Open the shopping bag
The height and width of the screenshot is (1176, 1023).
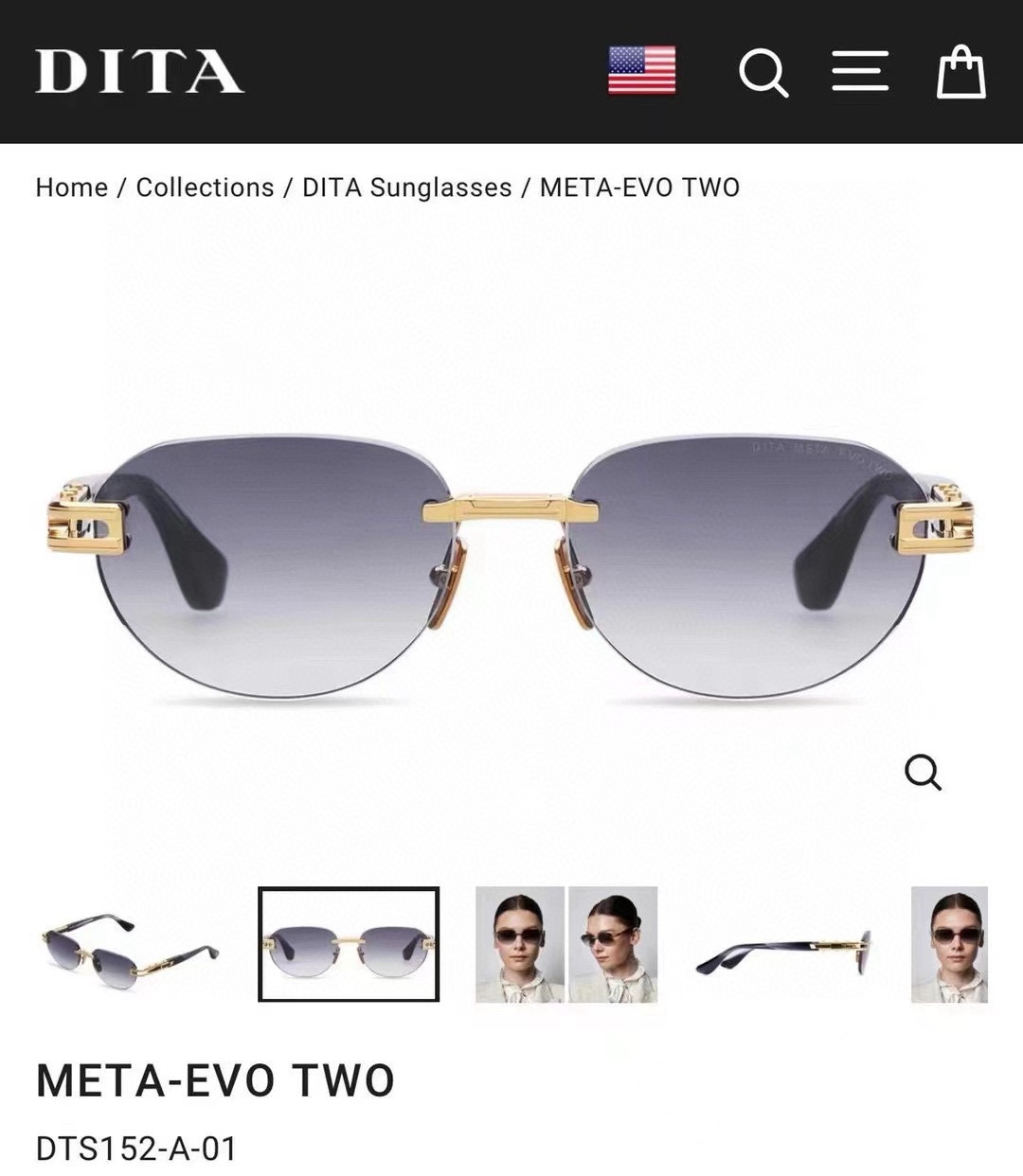[960, 71]
